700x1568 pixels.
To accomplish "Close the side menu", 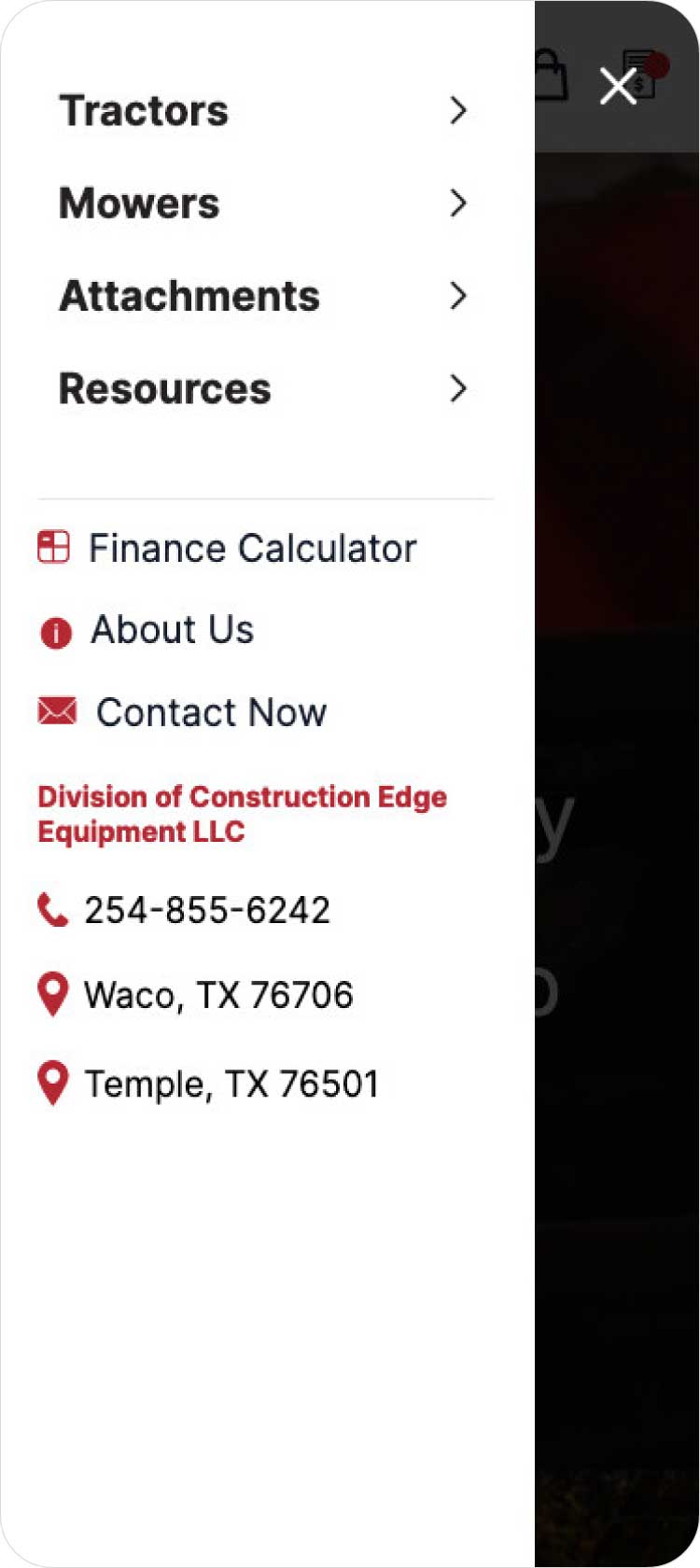I will click(x=618, y=87).
